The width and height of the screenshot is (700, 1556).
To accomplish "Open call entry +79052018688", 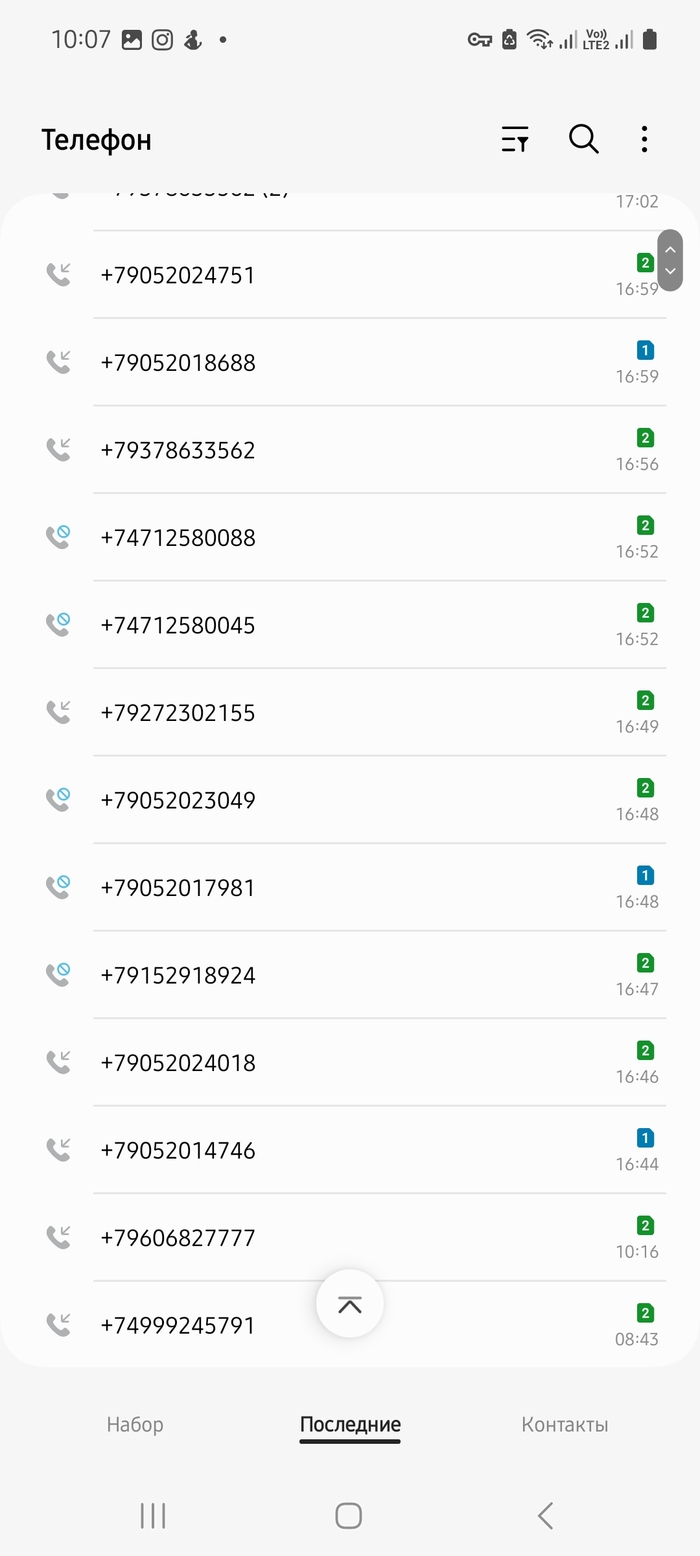I will tap(178, 363).
